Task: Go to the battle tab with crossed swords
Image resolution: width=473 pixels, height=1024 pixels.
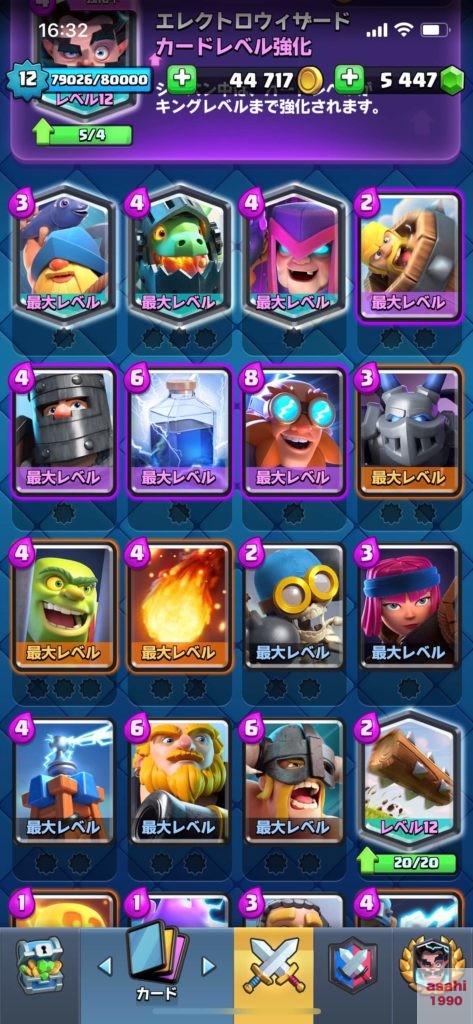Action: [x=274, y=965]
